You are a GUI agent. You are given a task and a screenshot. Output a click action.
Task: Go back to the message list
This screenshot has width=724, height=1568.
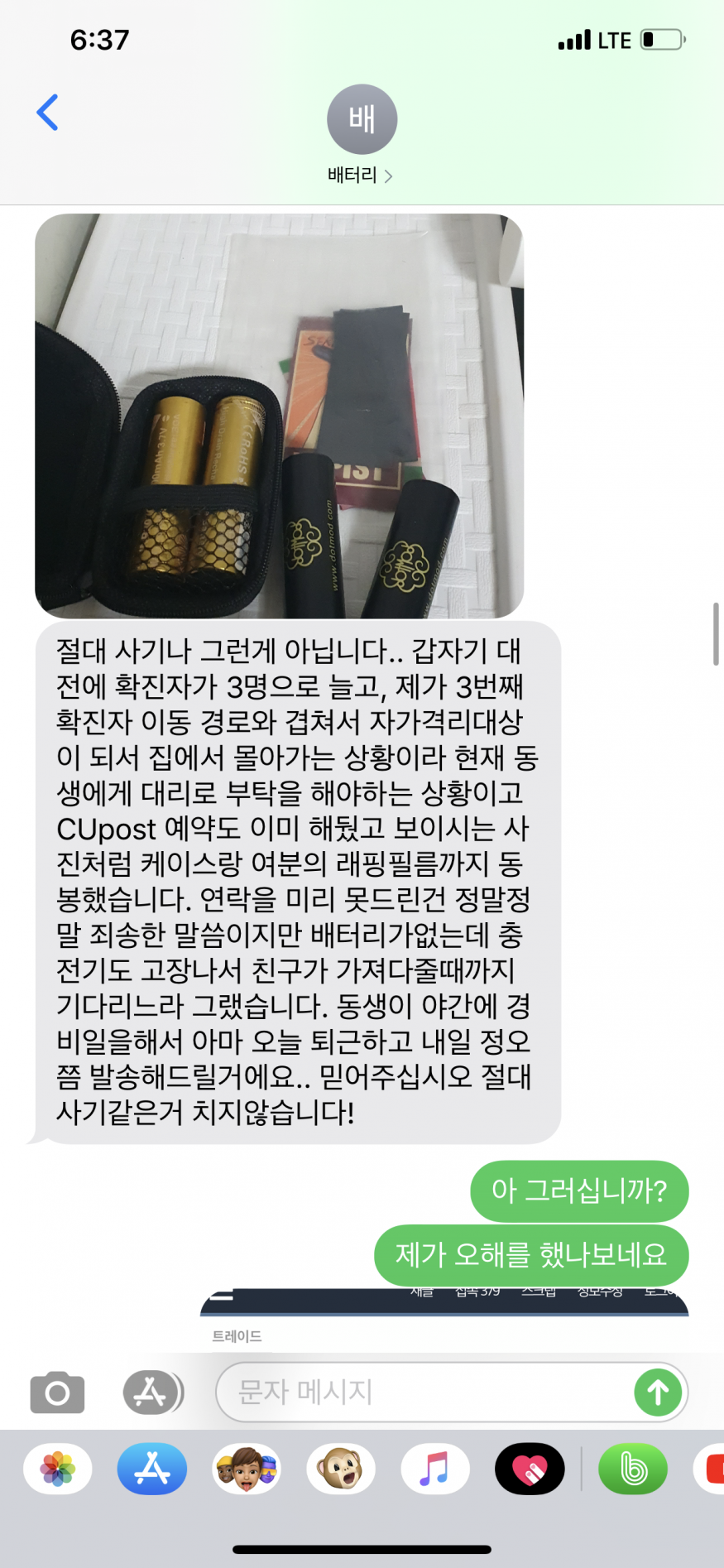coord(48,113)
